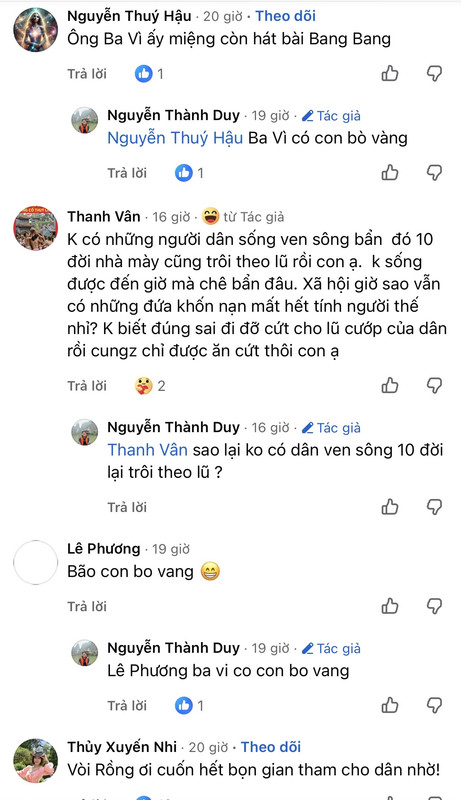
Task: Like the reply about dân ven sông 10 đời
Action: point(390,507)
